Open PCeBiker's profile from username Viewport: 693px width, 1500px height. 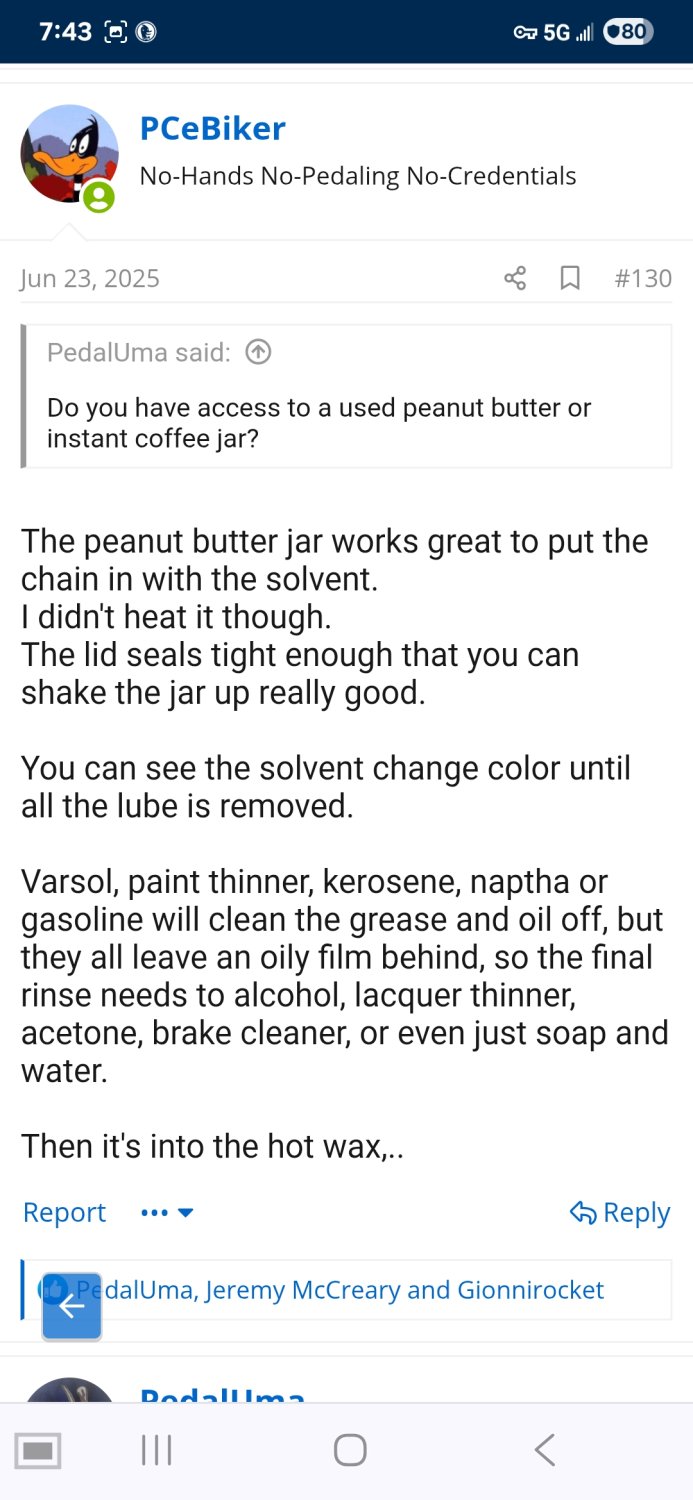tap(212, 129)
